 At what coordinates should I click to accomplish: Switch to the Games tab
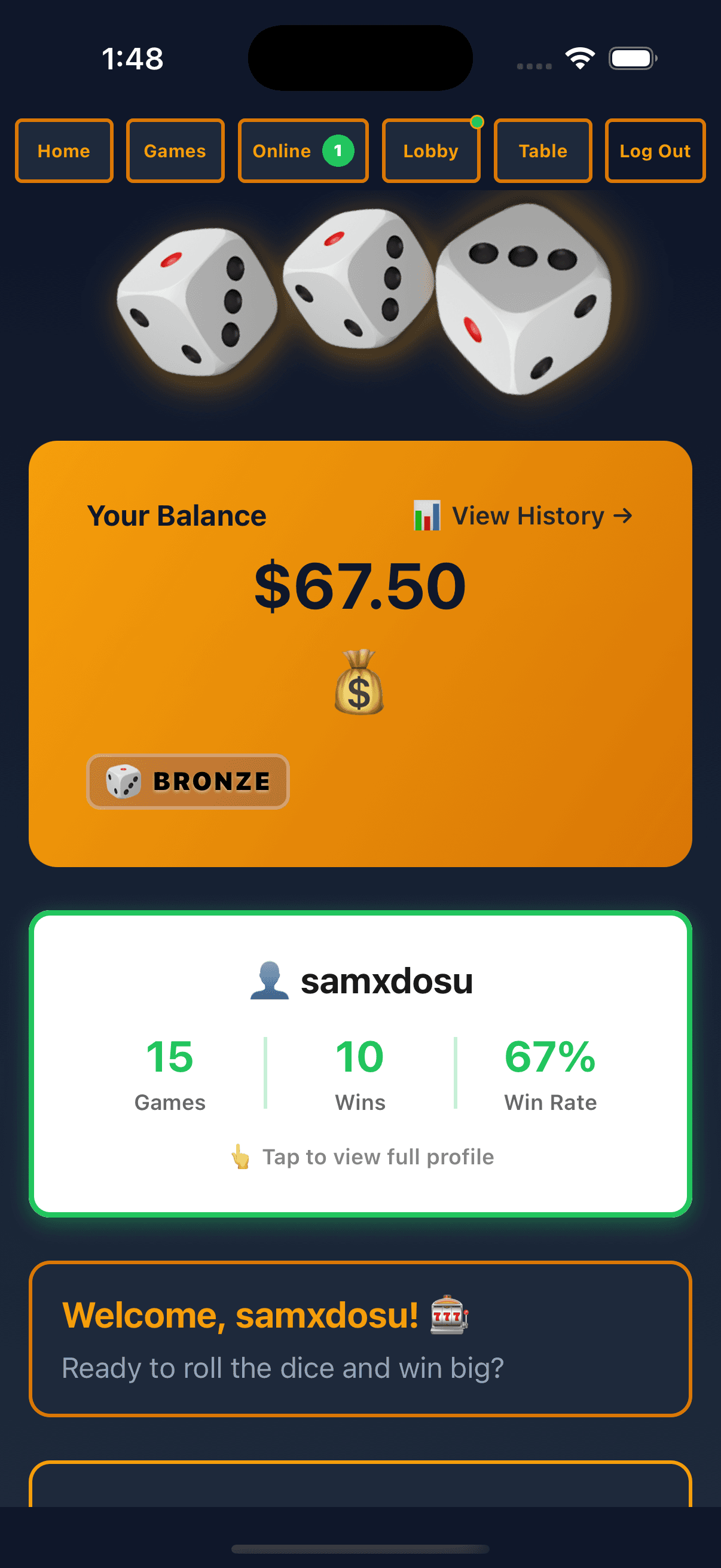[x=175, y=150]
